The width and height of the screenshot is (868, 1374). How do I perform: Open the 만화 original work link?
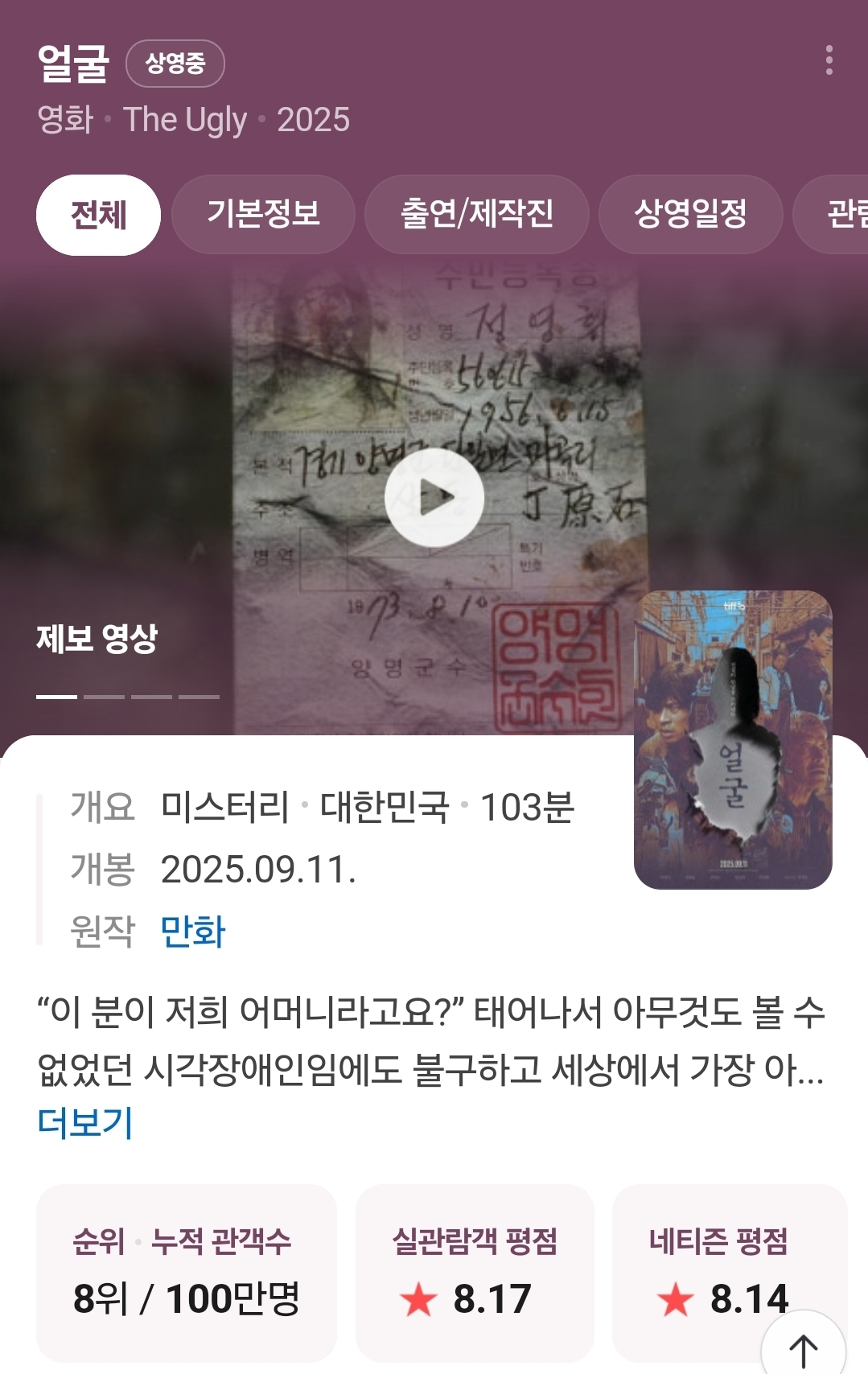click(x=193, y=932)
